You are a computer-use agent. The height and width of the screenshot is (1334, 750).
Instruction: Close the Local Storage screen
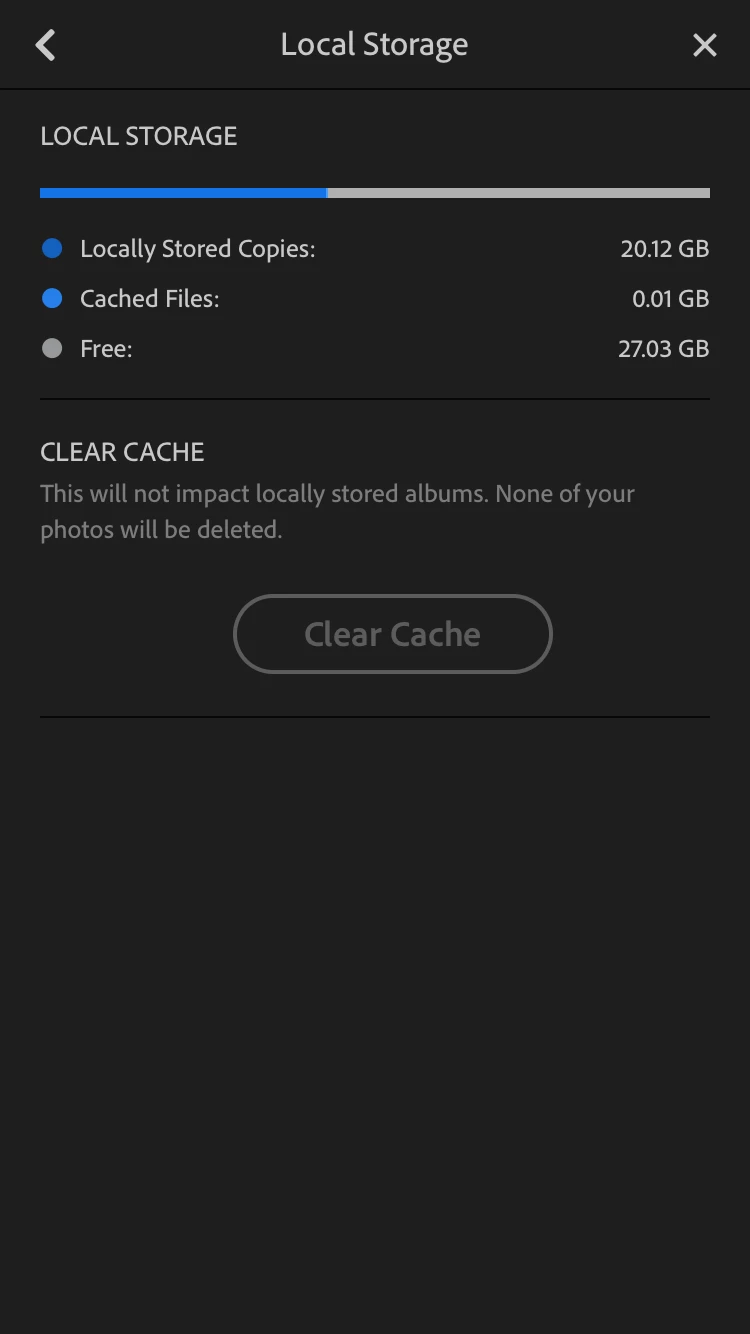pyautogui.click(x=704, y=45)
